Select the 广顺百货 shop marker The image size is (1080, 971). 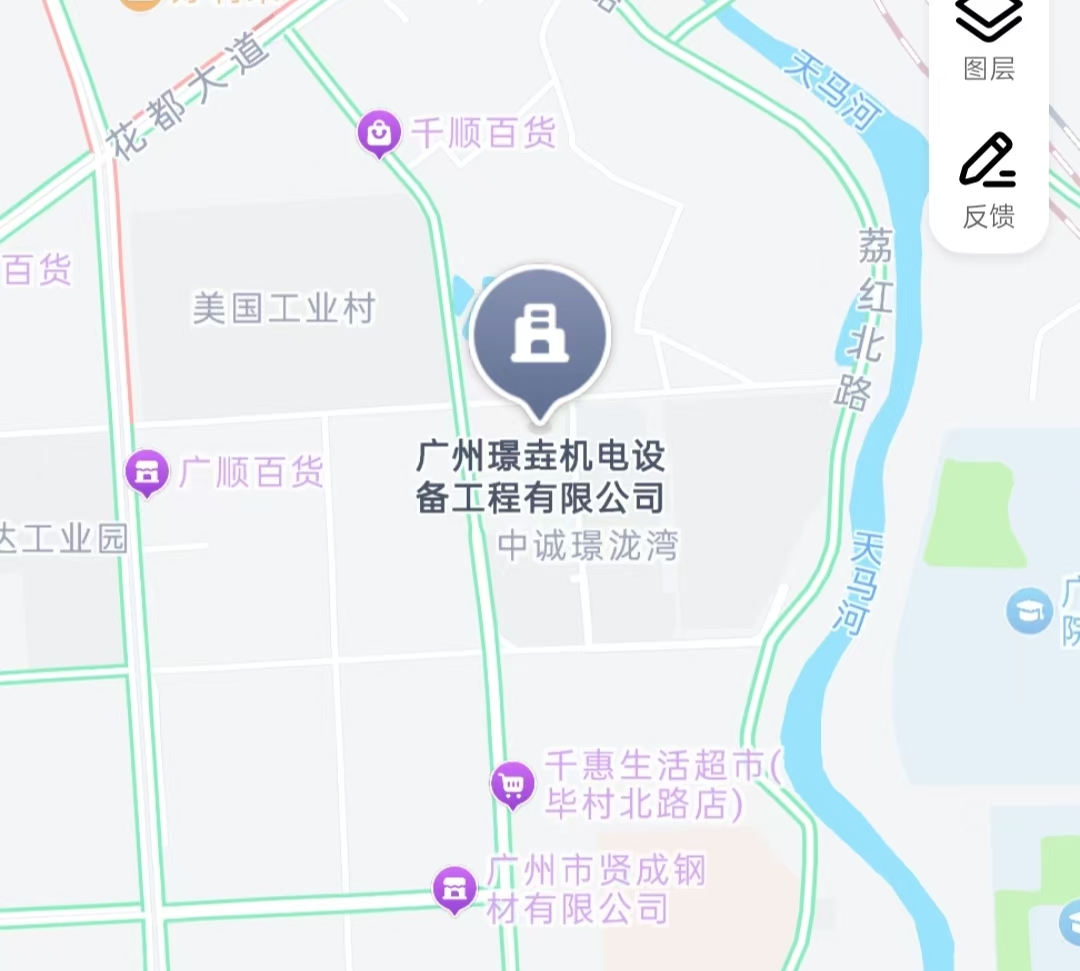147,472
